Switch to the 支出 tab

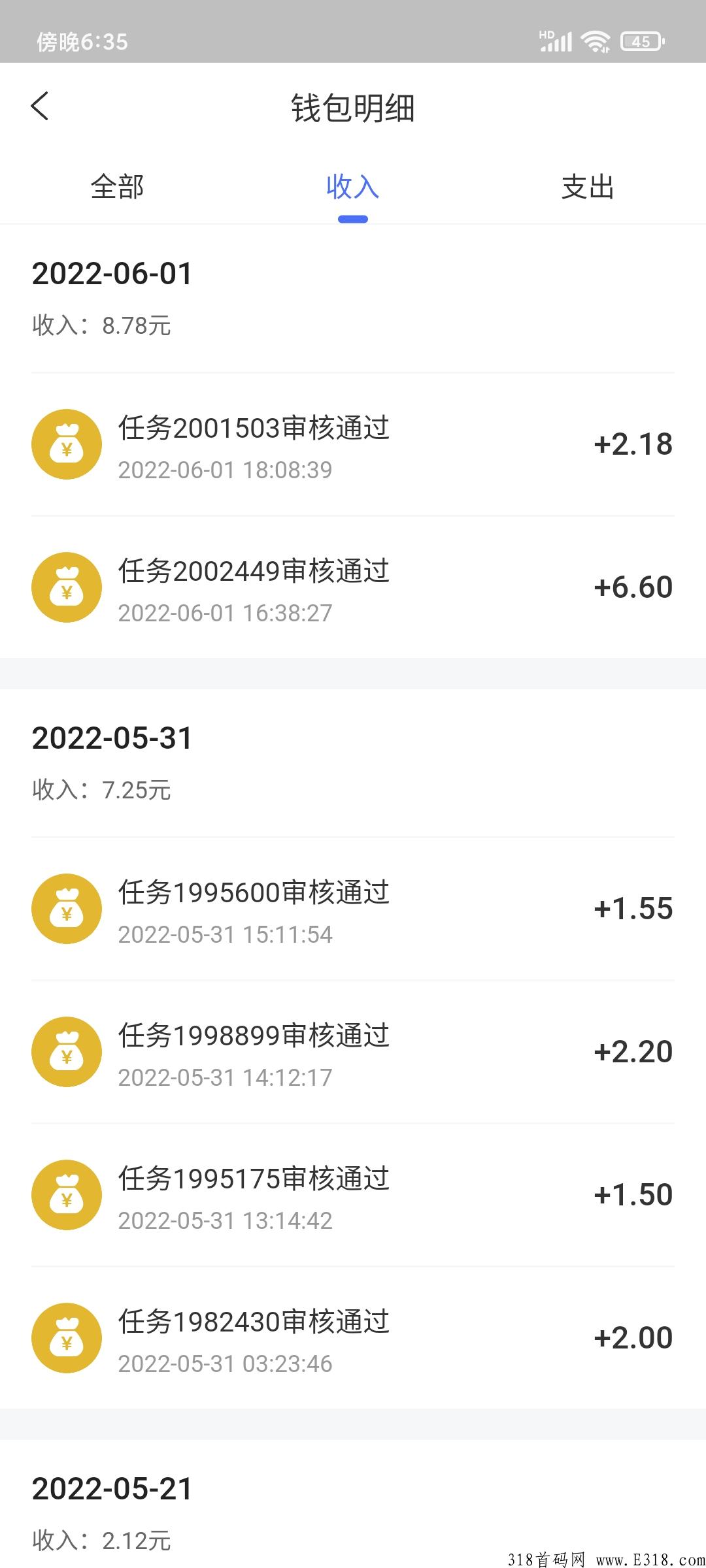tap(588, 188)
